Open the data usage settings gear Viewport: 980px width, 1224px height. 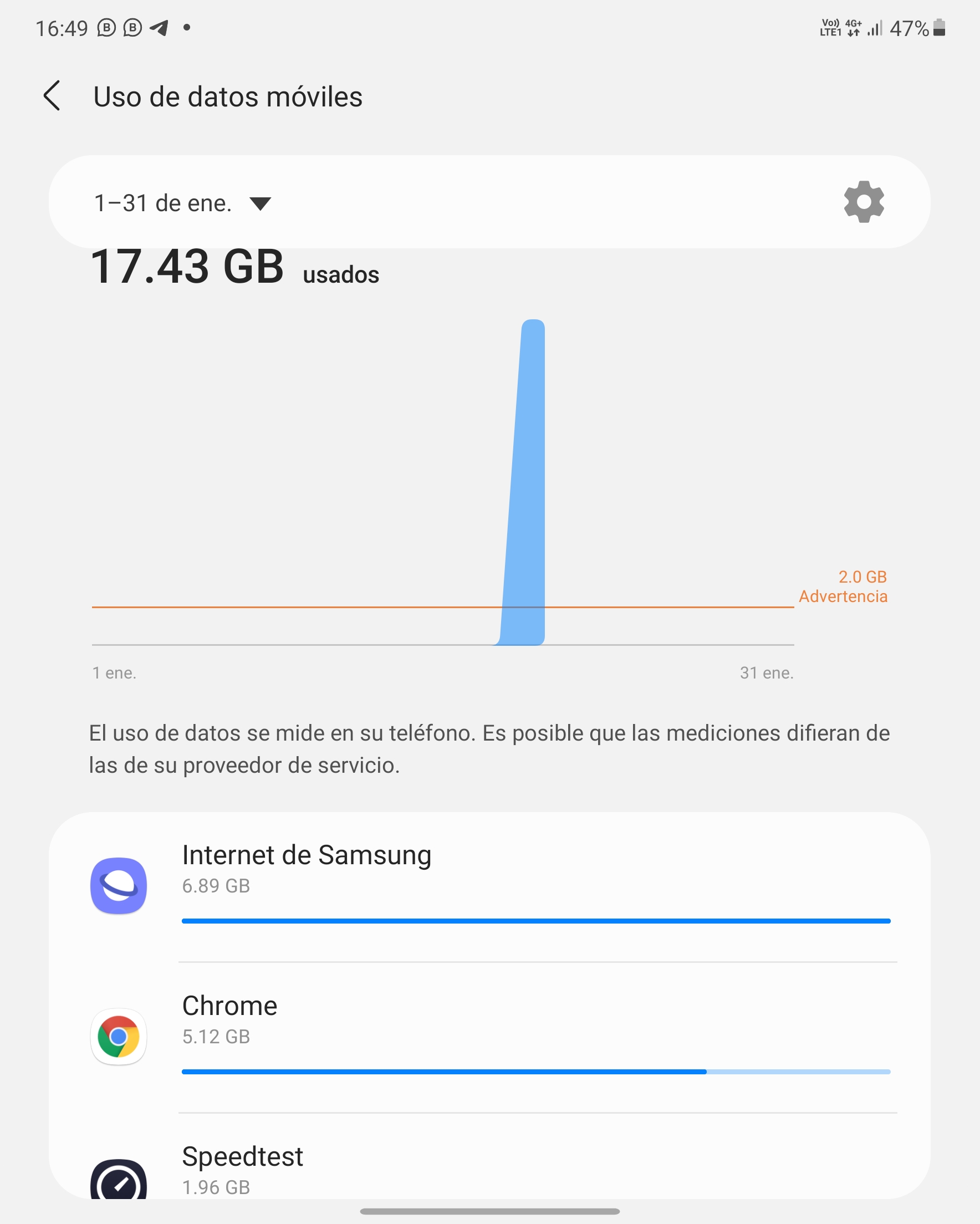(863, 202)
